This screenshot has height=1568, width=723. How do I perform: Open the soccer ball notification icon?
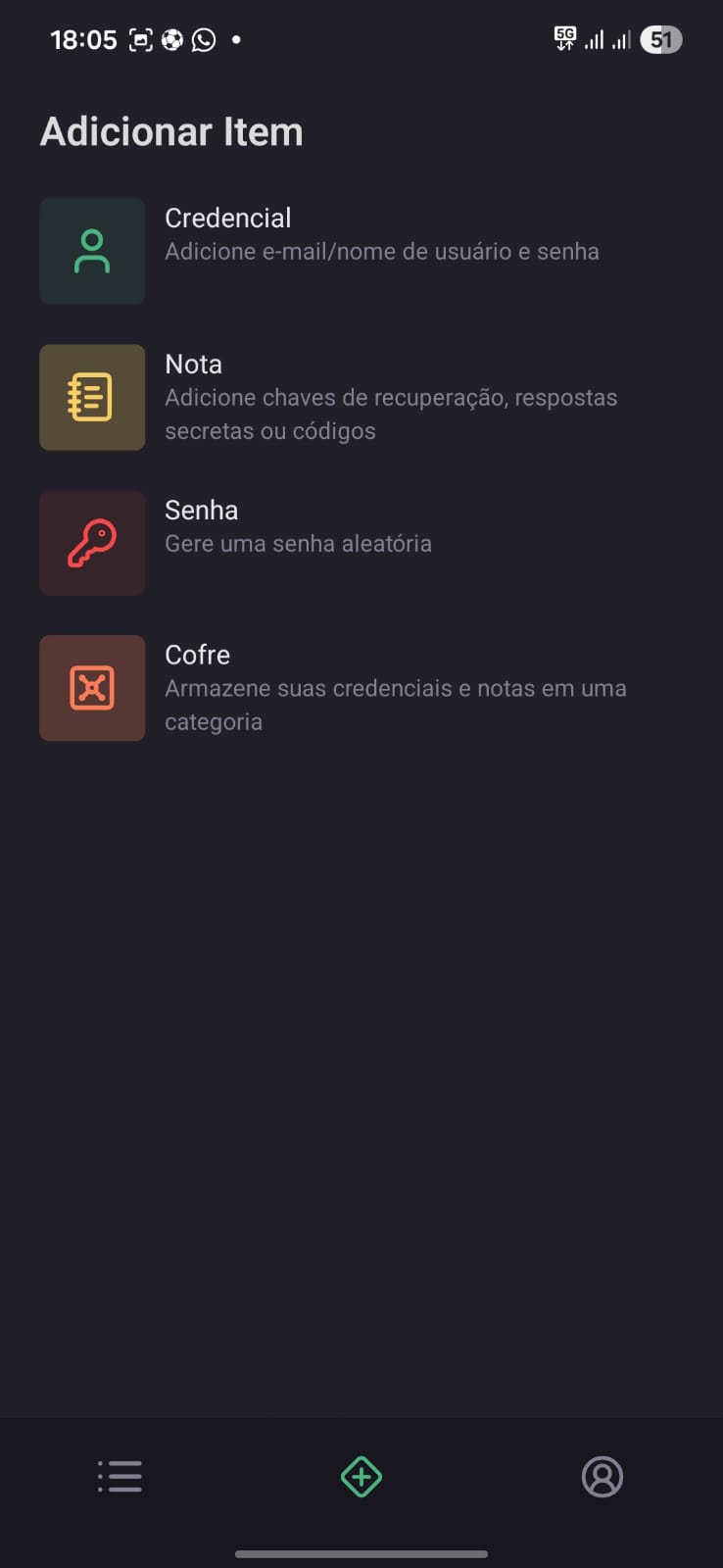[173, 39]
